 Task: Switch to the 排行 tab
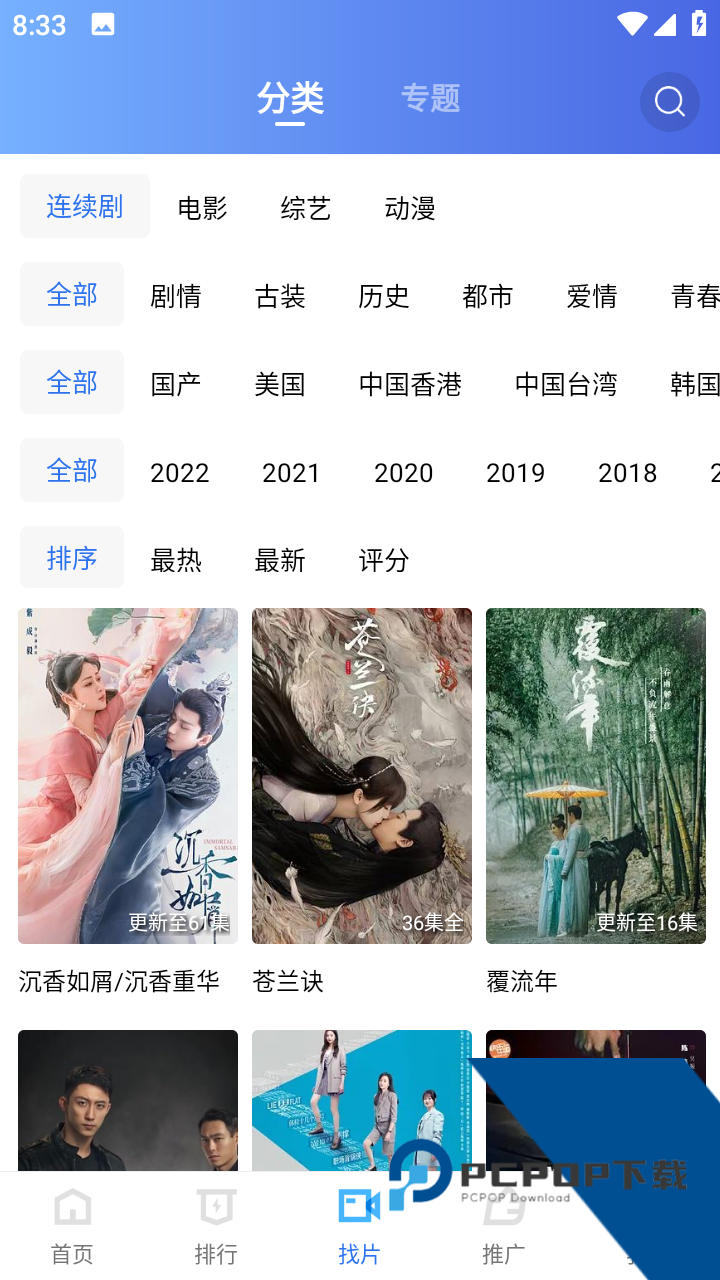(x=216, y=1226)
